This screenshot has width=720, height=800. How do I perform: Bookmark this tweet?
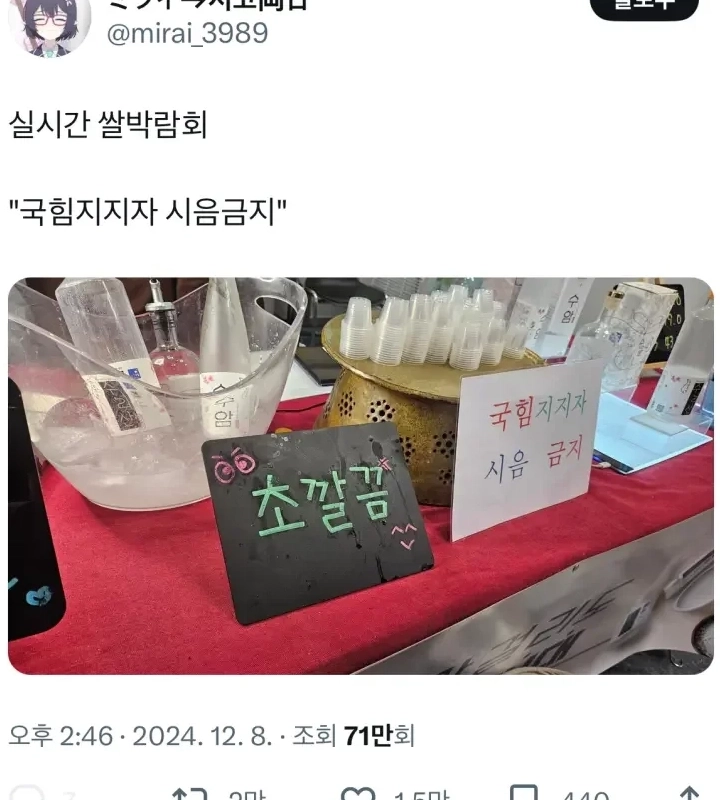click(x=524, y=795)
